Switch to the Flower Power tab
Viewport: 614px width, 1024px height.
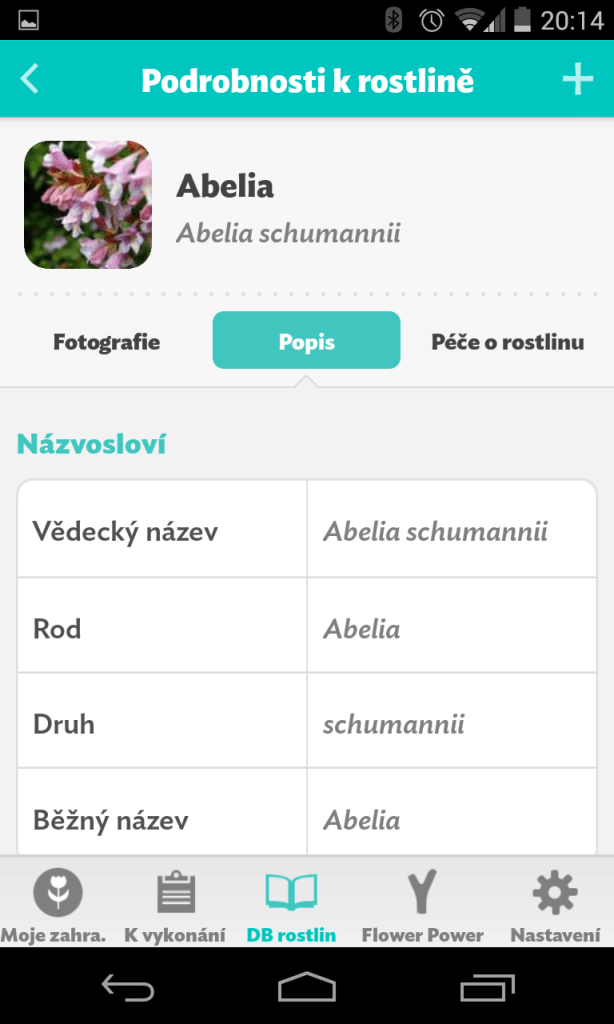(x=423, y=906)
